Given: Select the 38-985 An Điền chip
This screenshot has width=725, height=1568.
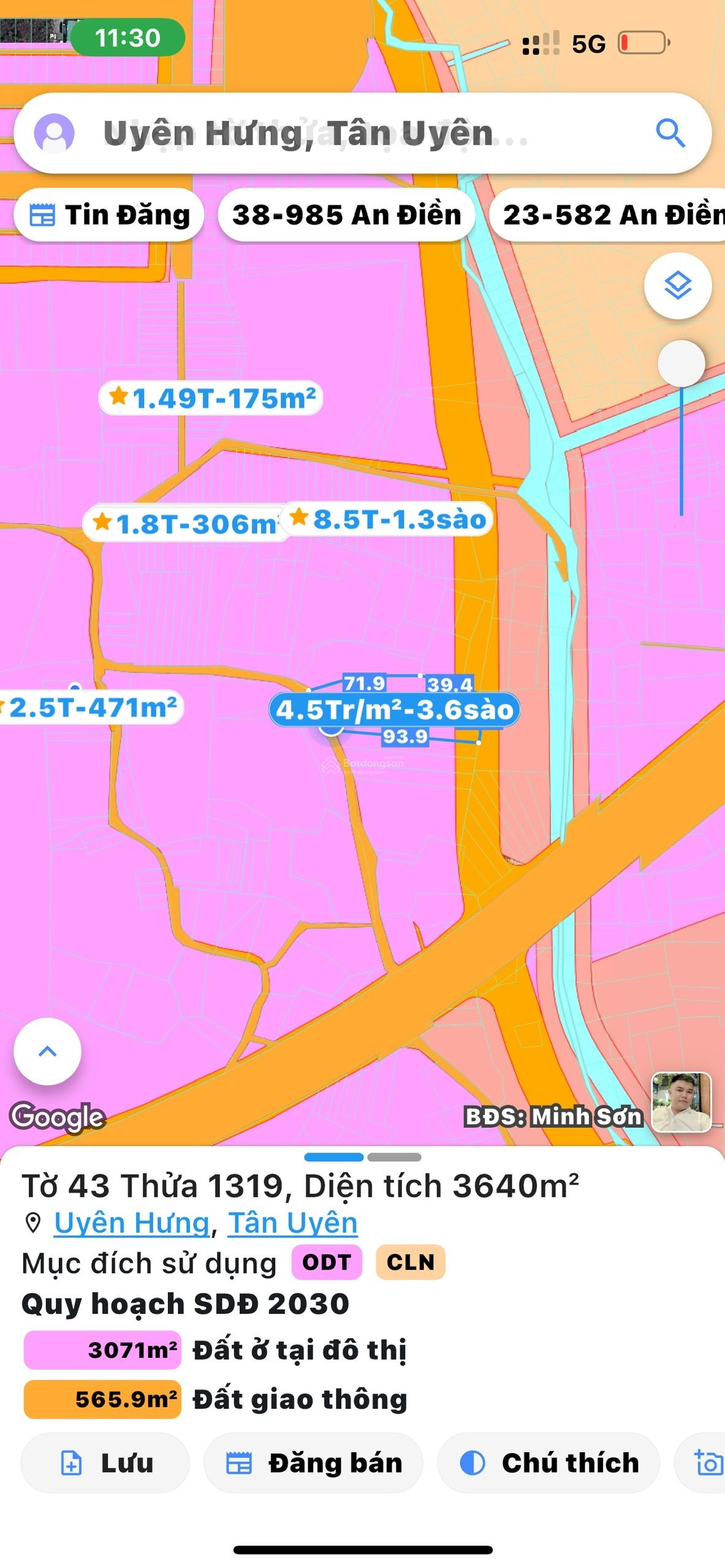Looking at the screenshot, I should click(x=346, y=215).
